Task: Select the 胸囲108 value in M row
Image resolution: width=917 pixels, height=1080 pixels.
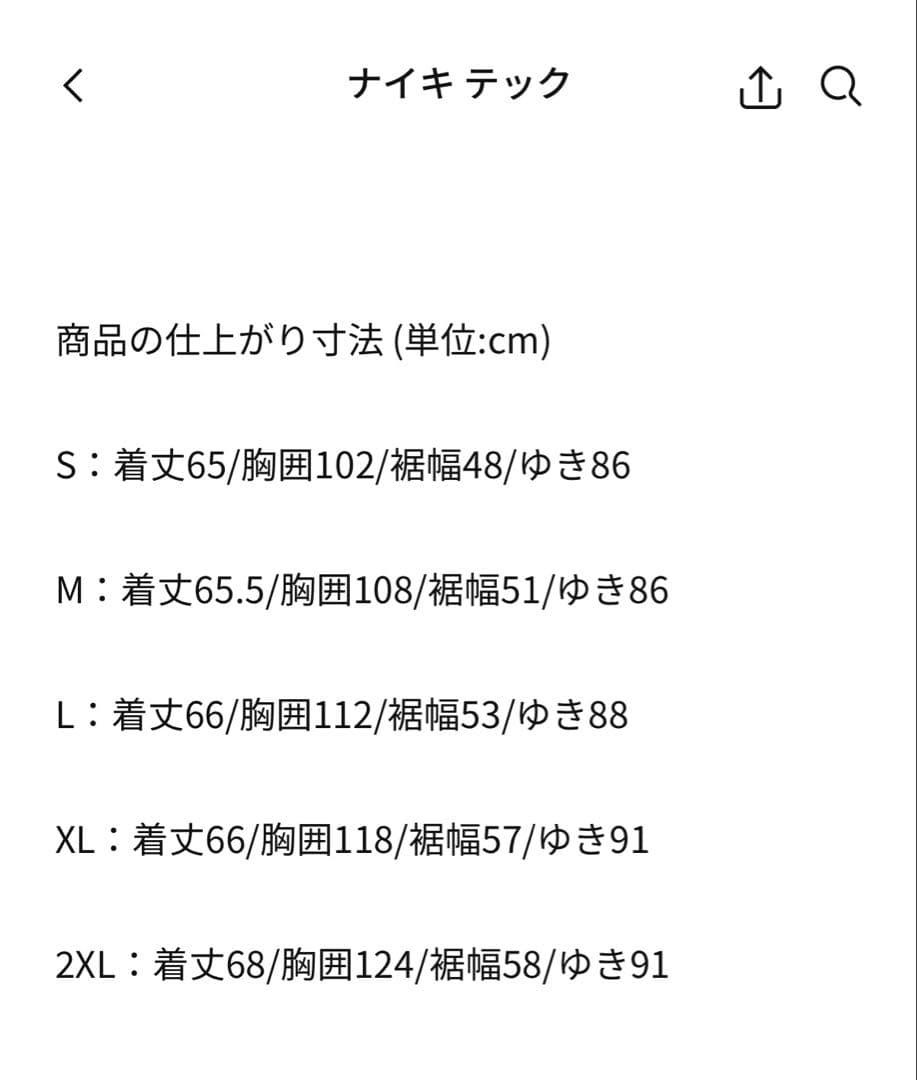Action: tap(349, 591)
